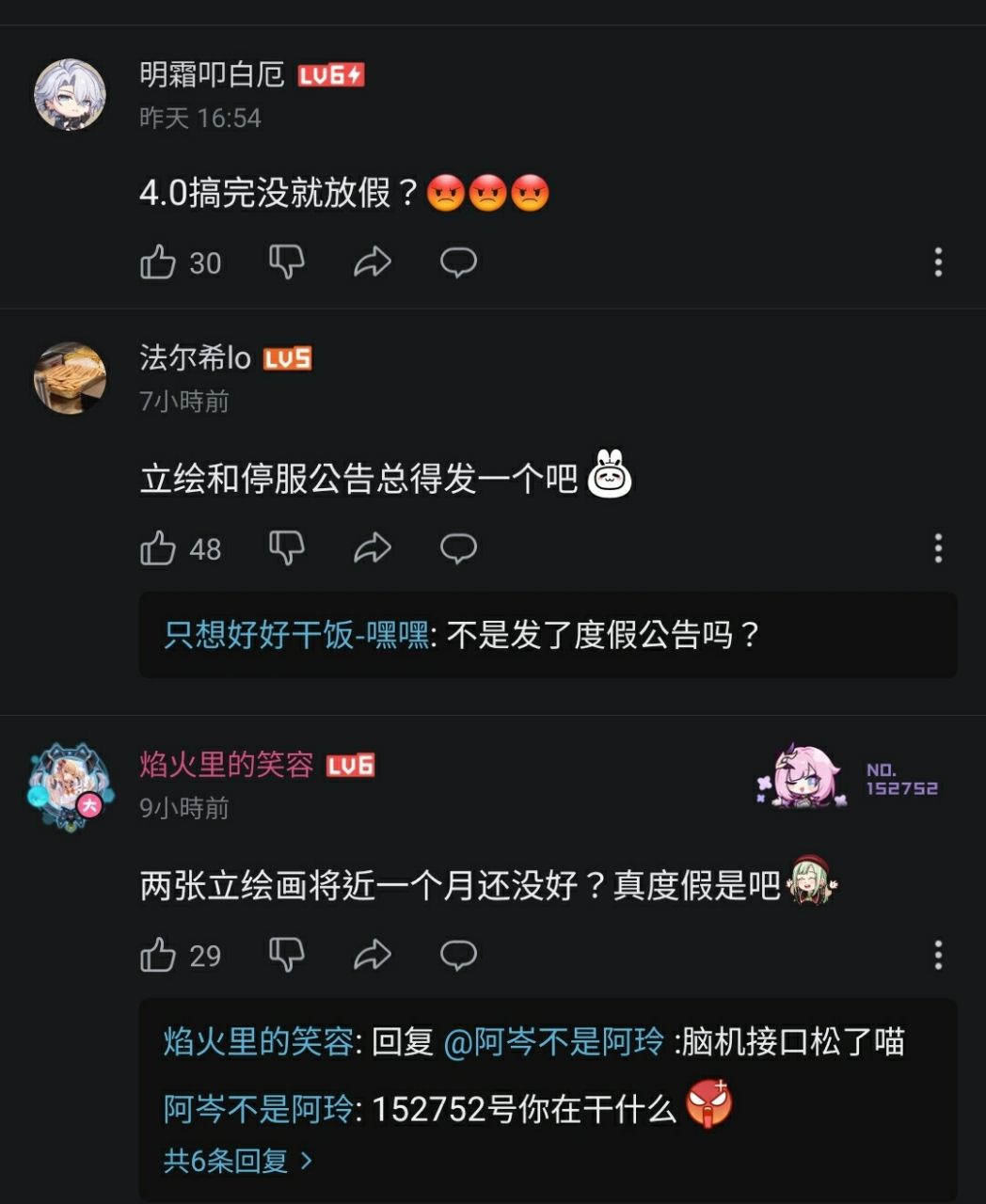Dislike 法尔希lo's comment
This screenshot has height=1204, width=986.
coord(286,548)
